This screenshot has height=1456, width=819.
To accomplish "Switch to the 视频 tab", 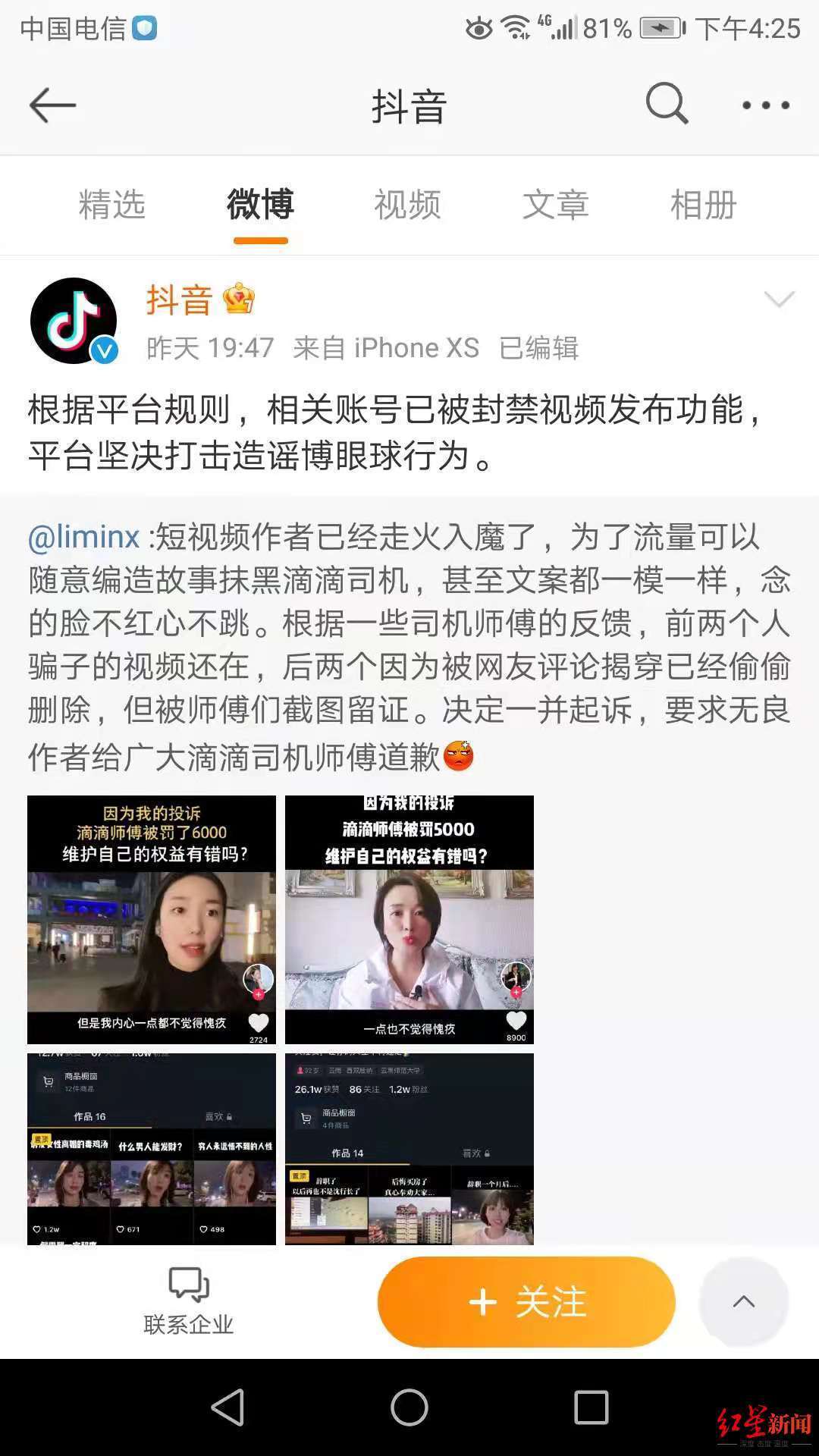I will pos(407,206).
